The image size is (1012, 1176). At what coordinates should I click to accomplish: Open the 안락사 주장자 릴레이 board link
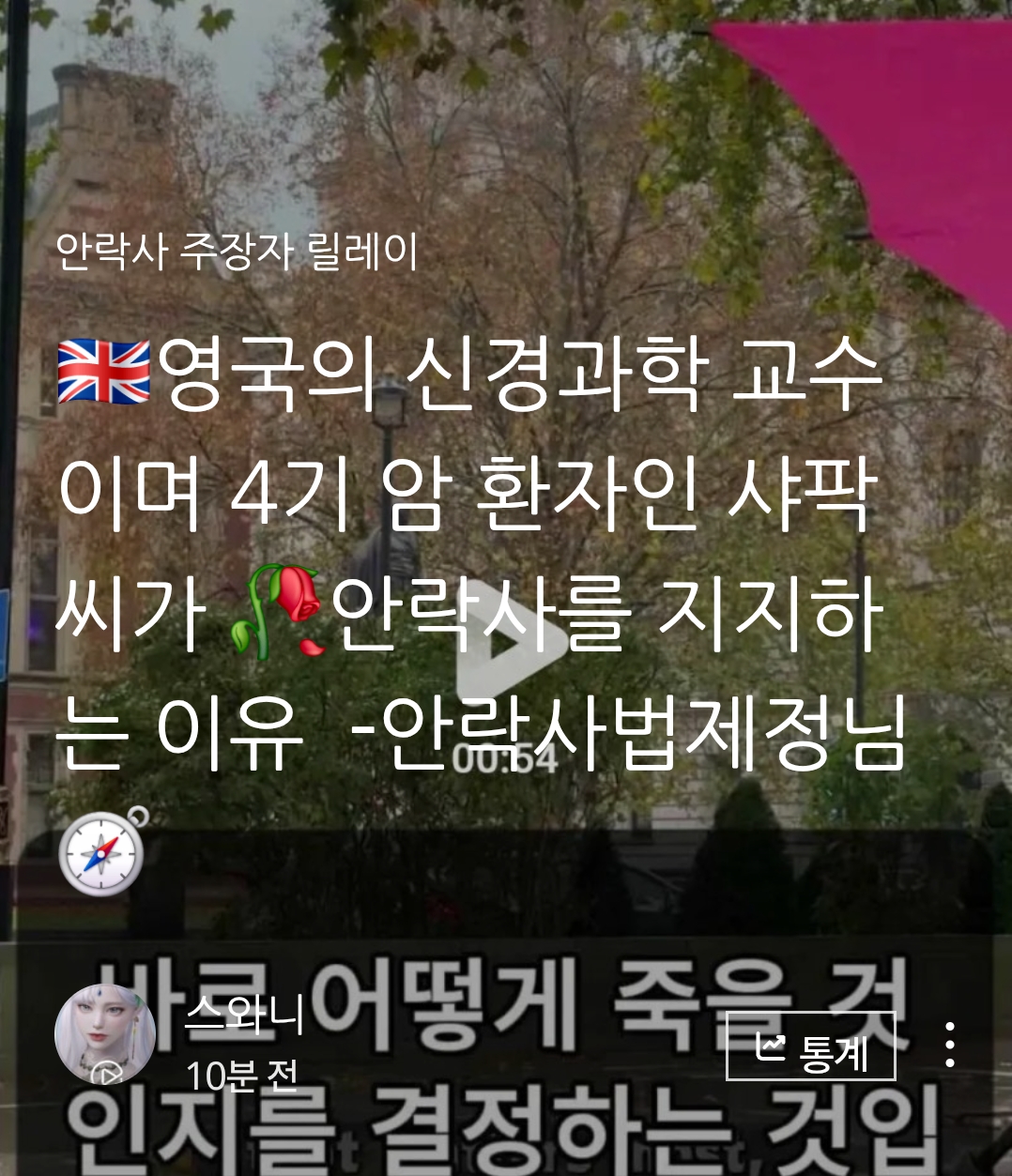(x=237, y=252)
